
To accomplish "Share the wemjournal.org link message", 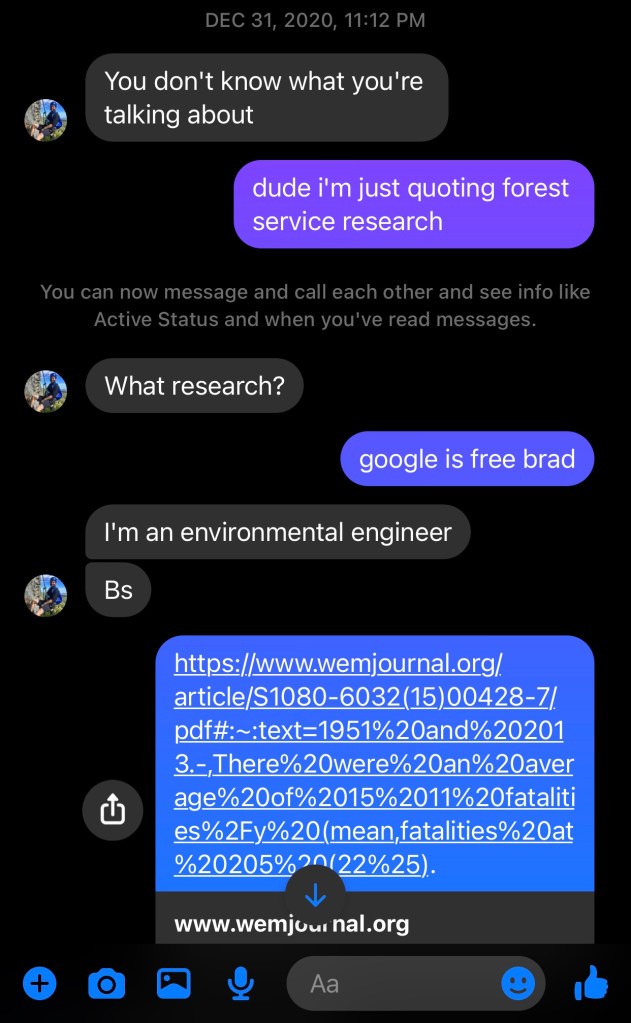I will pos(113,810).
